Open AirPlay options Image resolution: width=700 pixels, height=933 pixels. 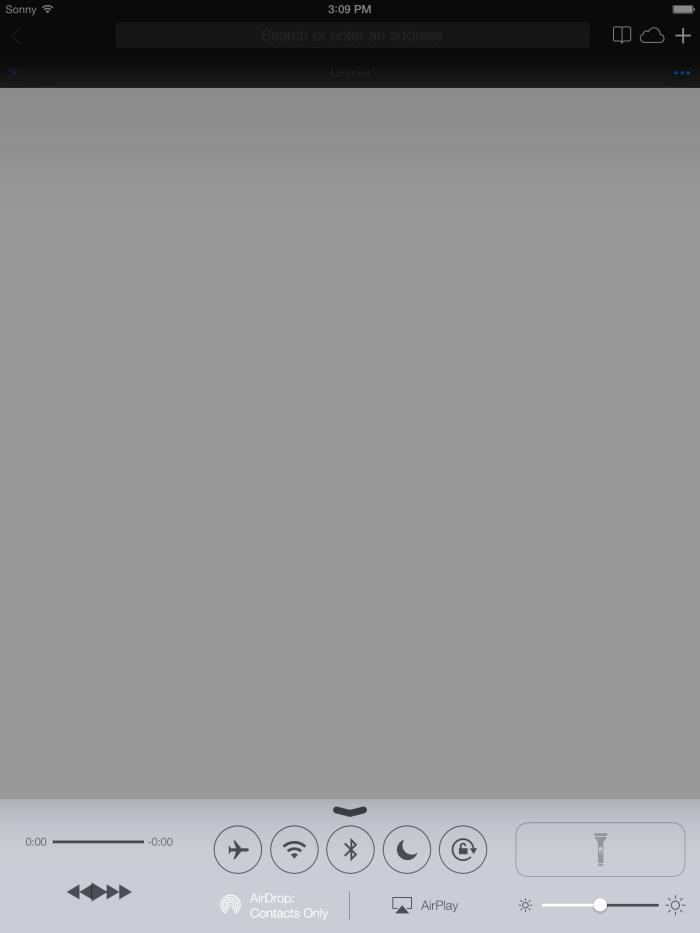[x=425, y=905]
